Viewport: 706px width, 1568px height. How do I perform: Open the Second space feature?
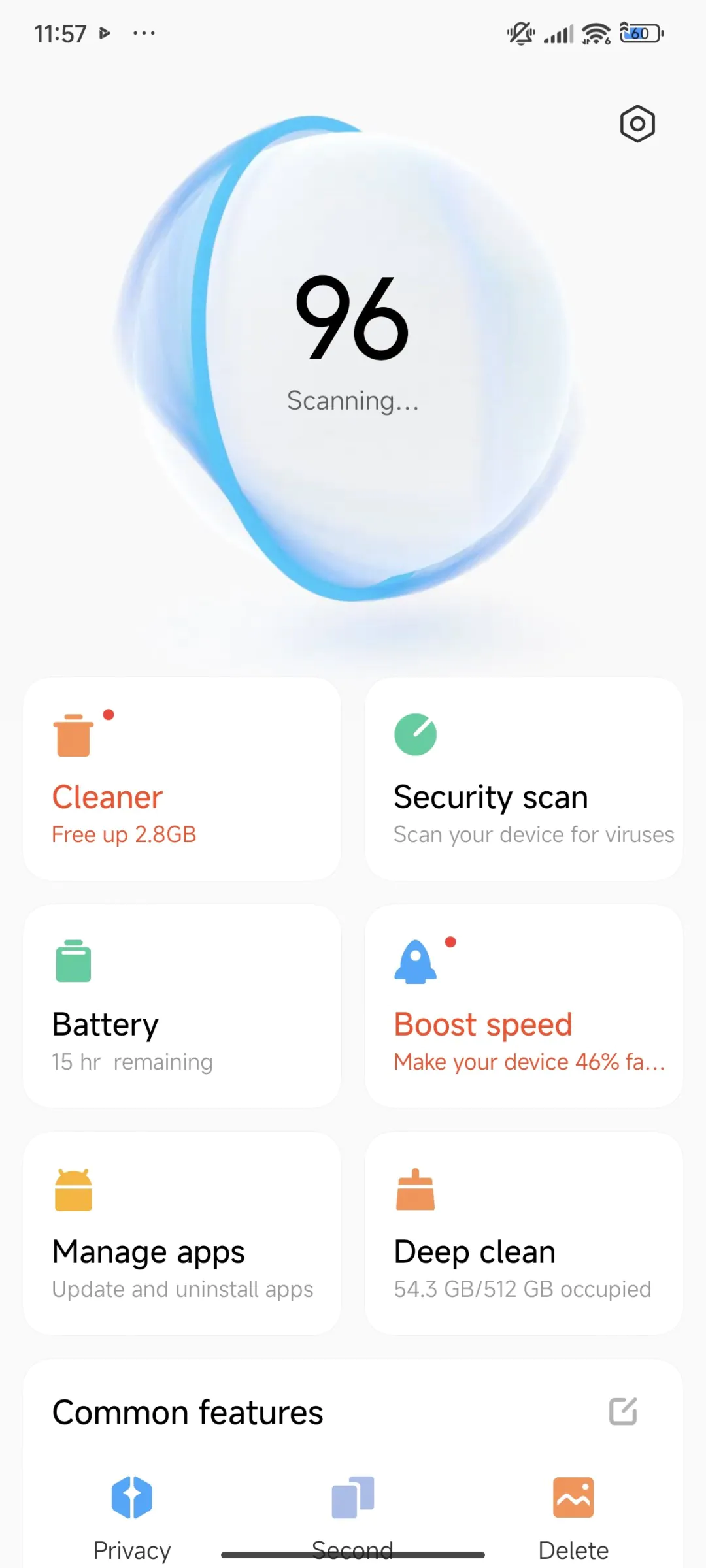tap(353, 1511)
